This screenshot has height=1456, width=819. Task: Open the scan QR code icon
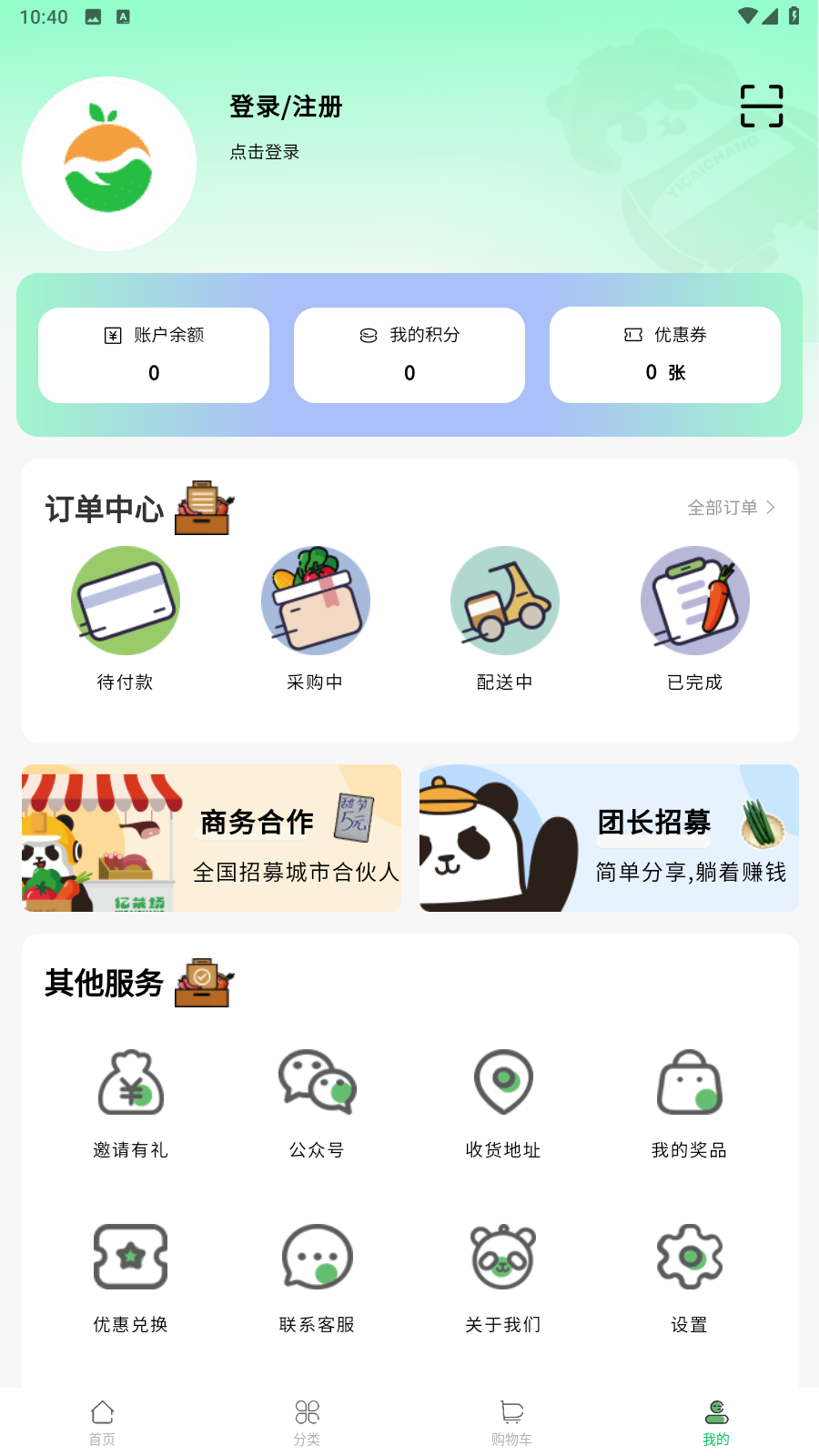(761, 106)
